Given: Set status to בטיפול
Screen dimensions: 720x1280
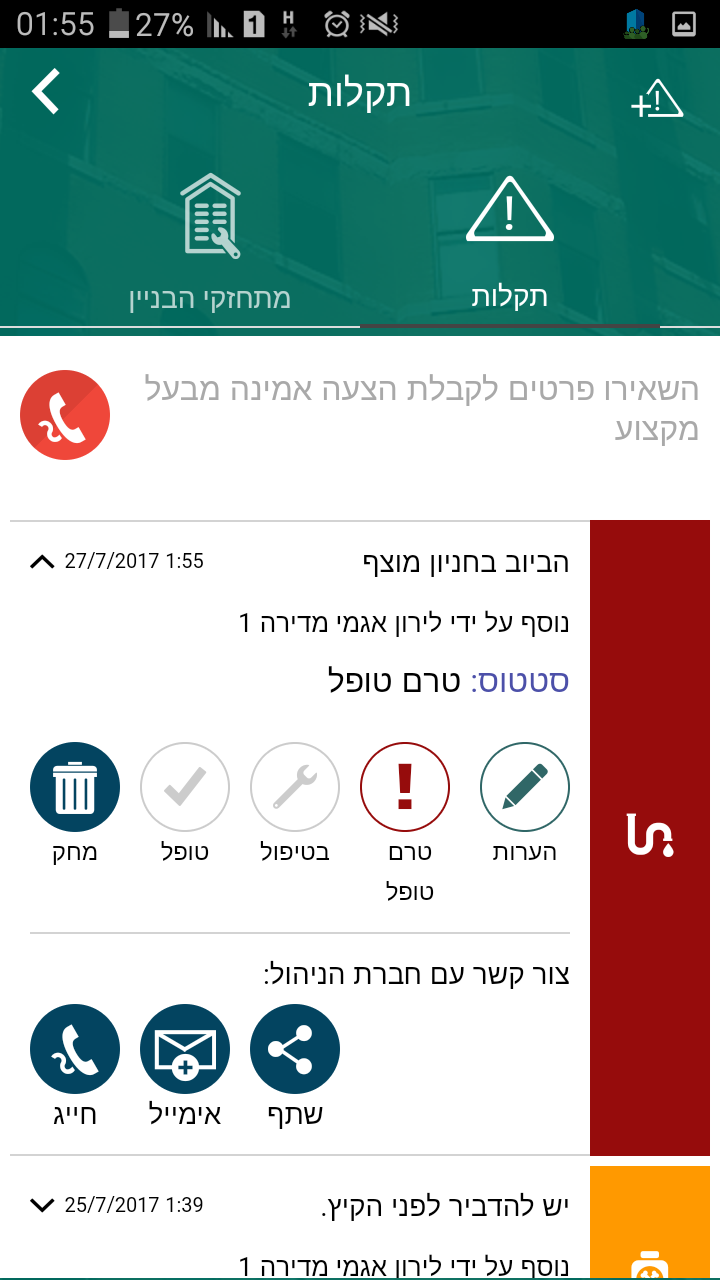Looking at the screenshot, I should pos(295,787).
